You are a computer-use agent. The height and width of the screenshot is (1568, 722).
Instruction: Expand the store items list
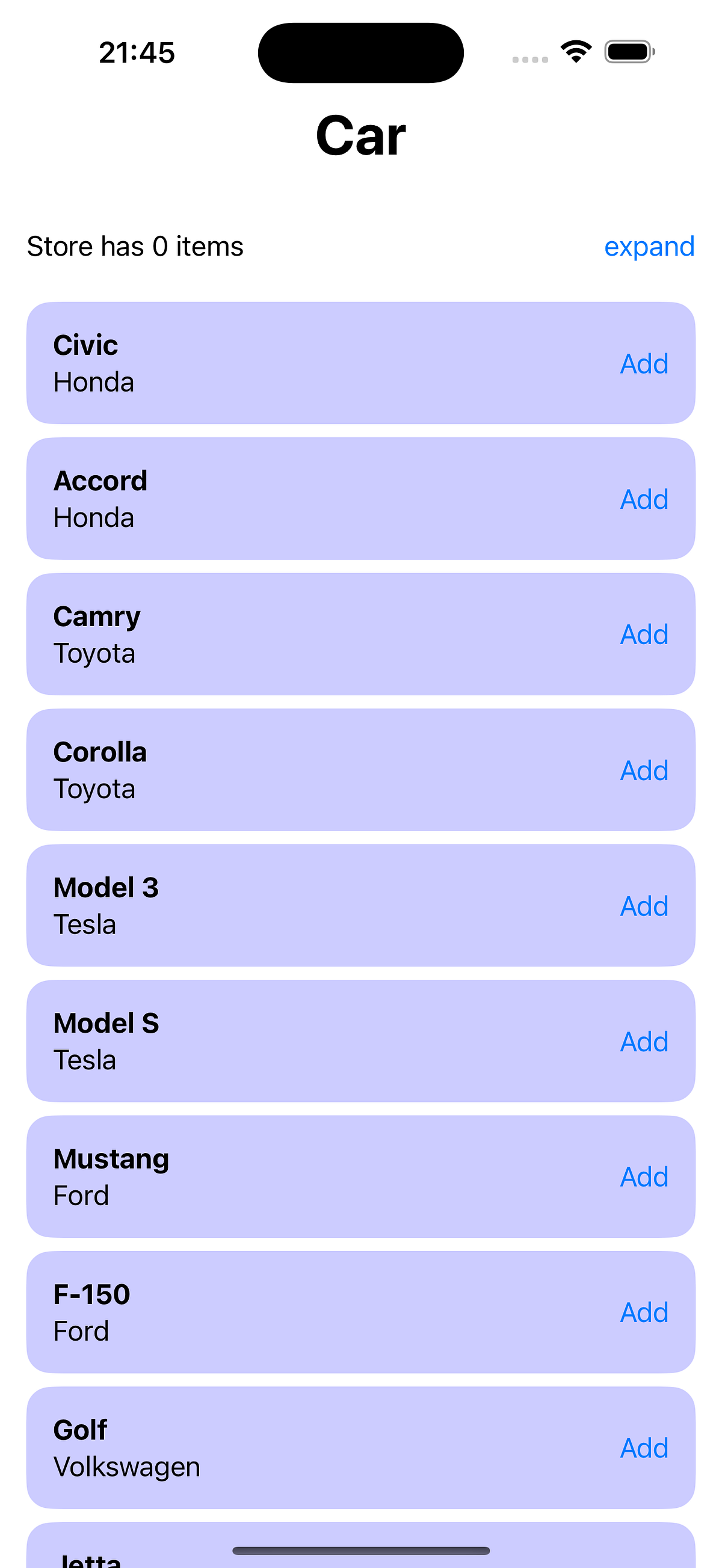tap(649, 247)
